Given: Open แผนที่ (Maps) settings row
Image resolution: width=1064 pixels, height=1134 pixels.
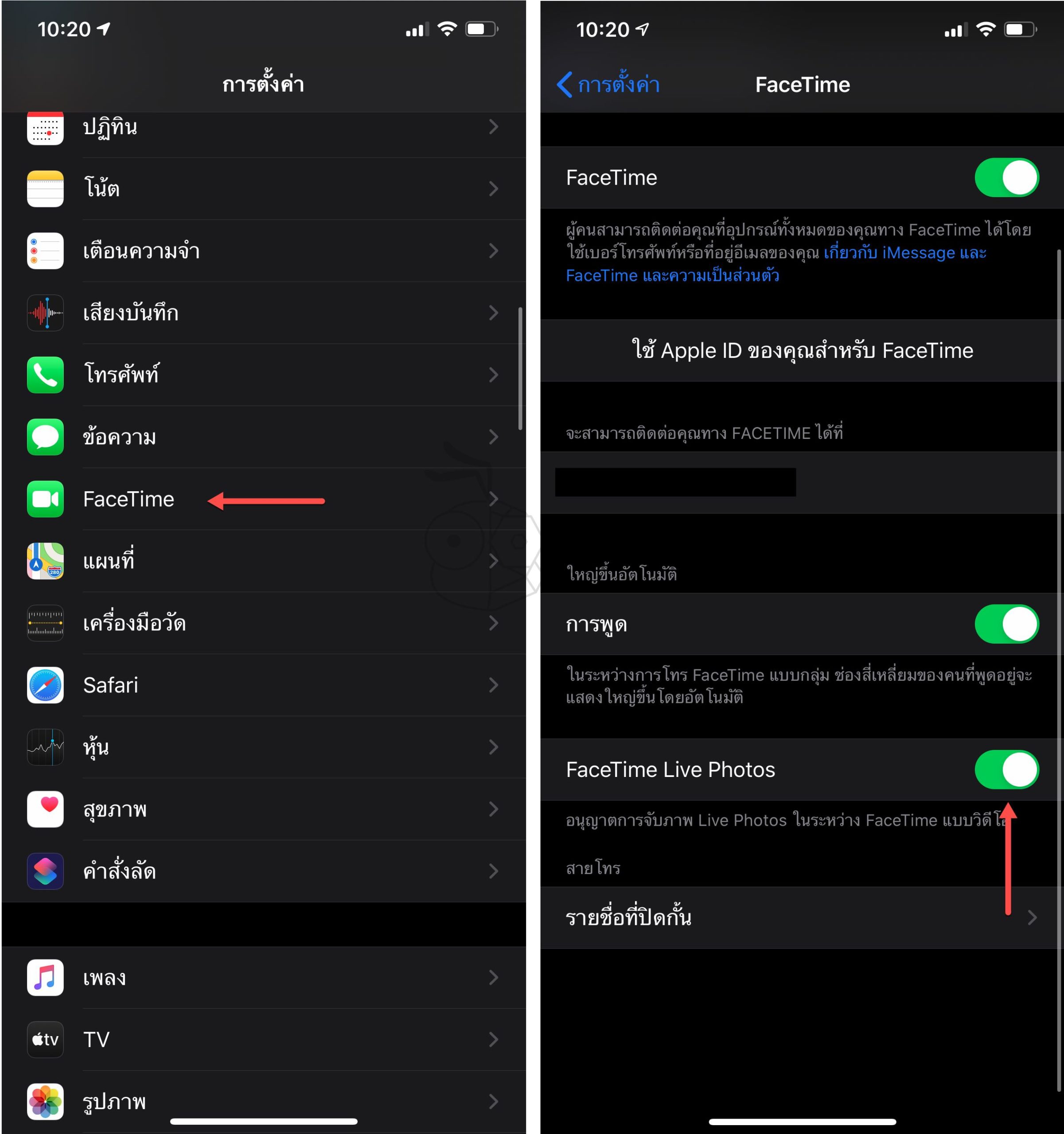Looking at the screenshot, I should pyautogui.click(x=262, y=561).
